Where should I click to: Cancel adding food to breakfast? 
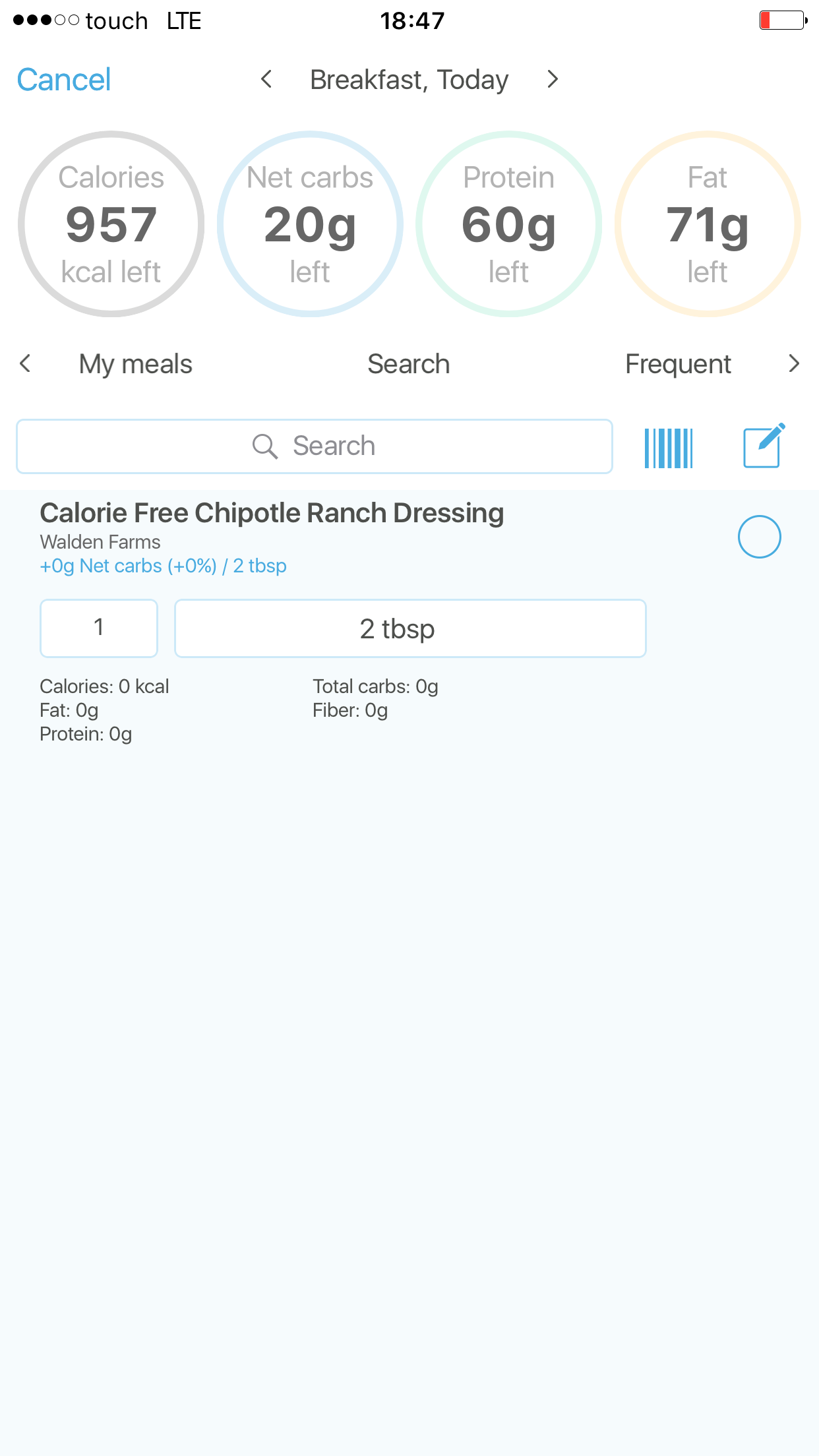pos(63,80)
